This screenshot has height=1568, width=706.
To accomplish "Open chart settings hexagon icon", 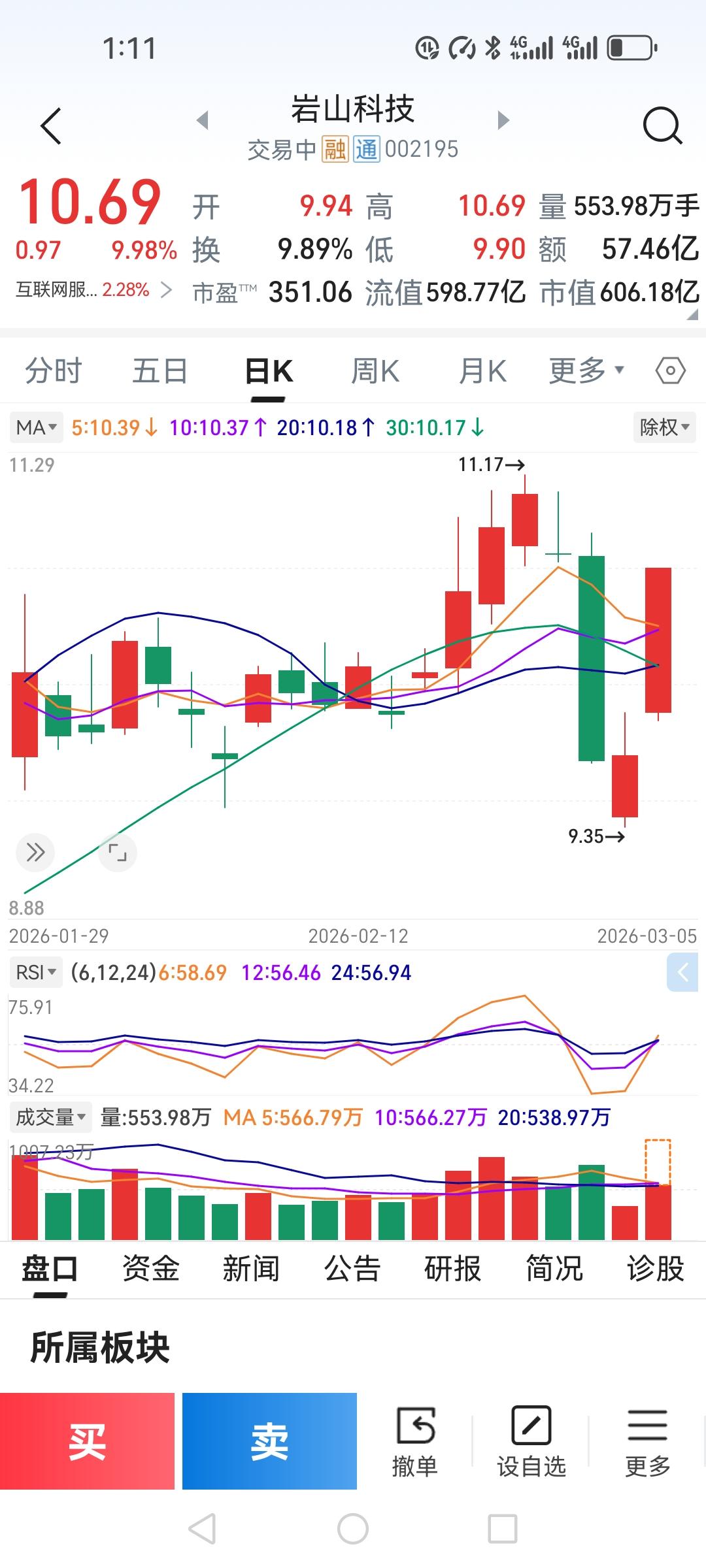I will coord(670,371).
